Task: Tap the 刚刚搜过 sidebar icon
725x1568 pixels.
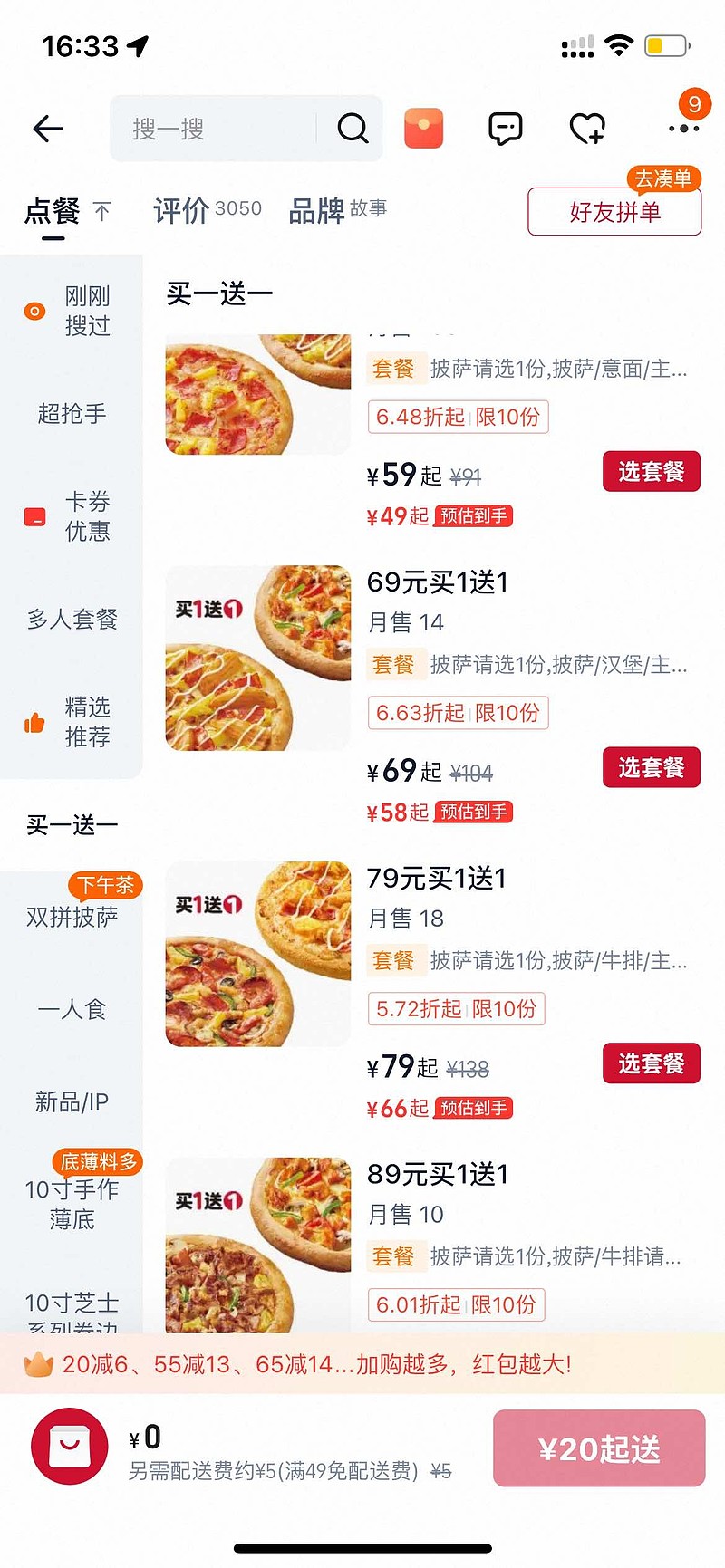Action: 34,311
